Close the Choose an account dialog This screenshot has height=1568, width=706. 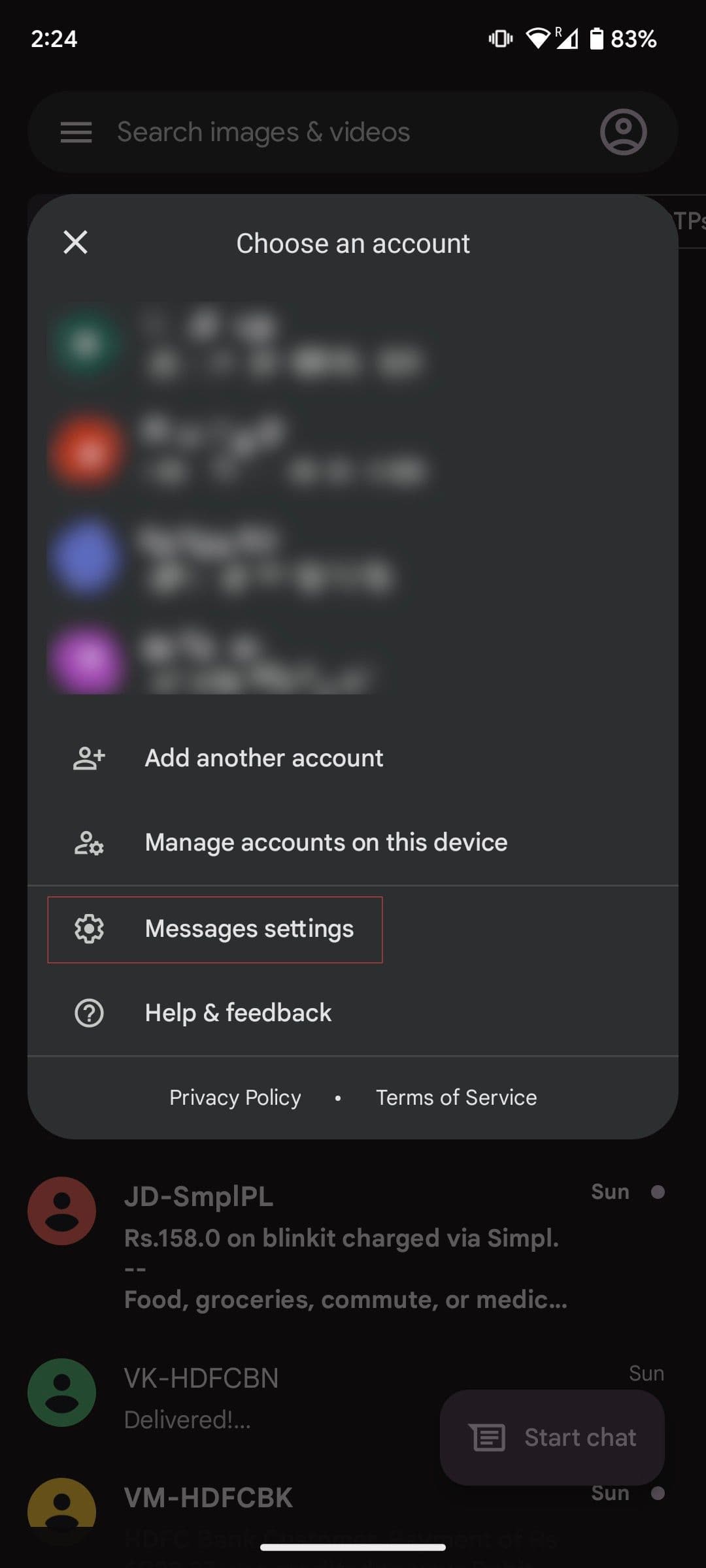(75, 242)
